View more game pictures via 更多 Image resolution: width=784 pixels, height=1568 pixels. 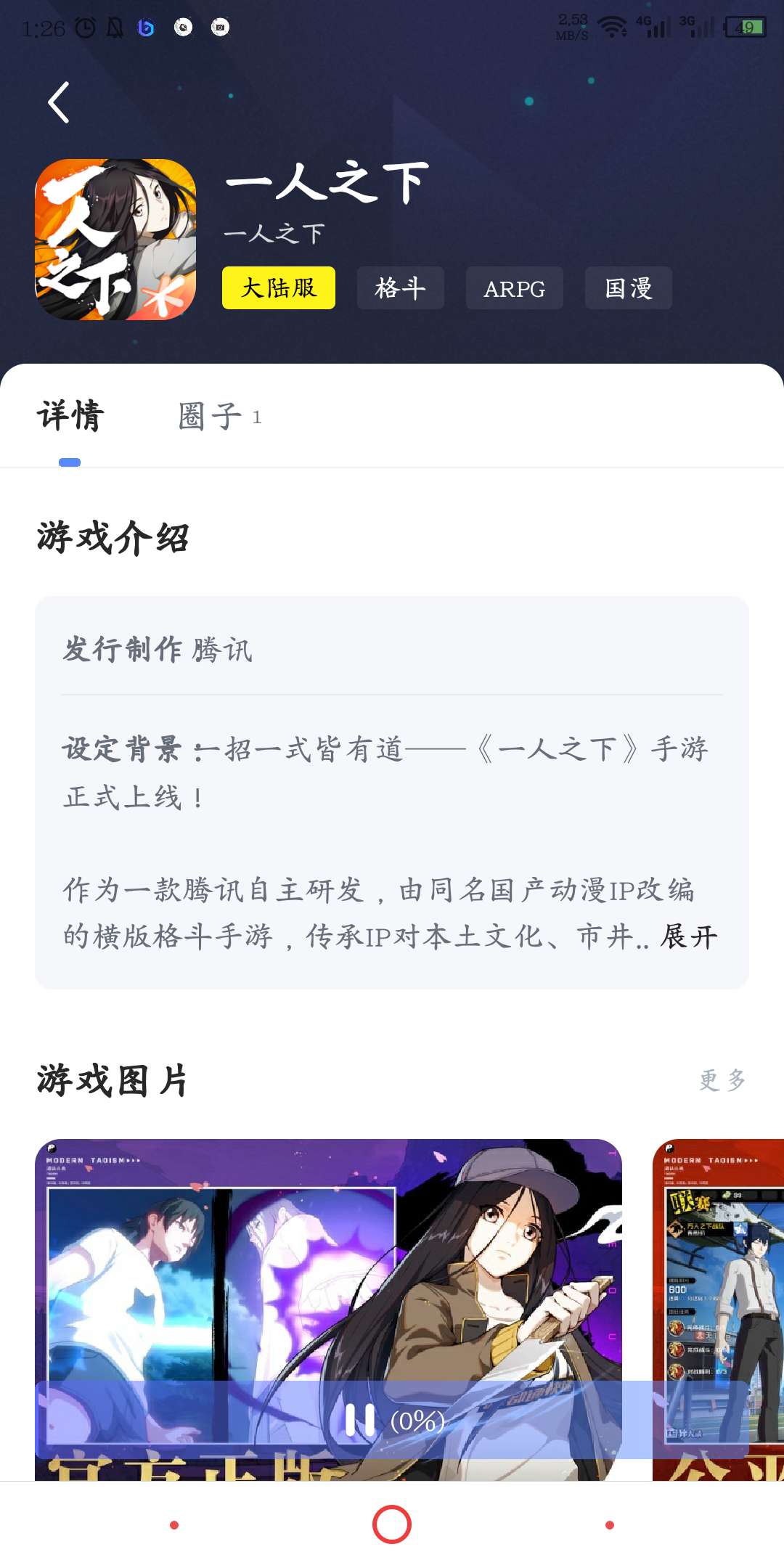[722, 1080]
